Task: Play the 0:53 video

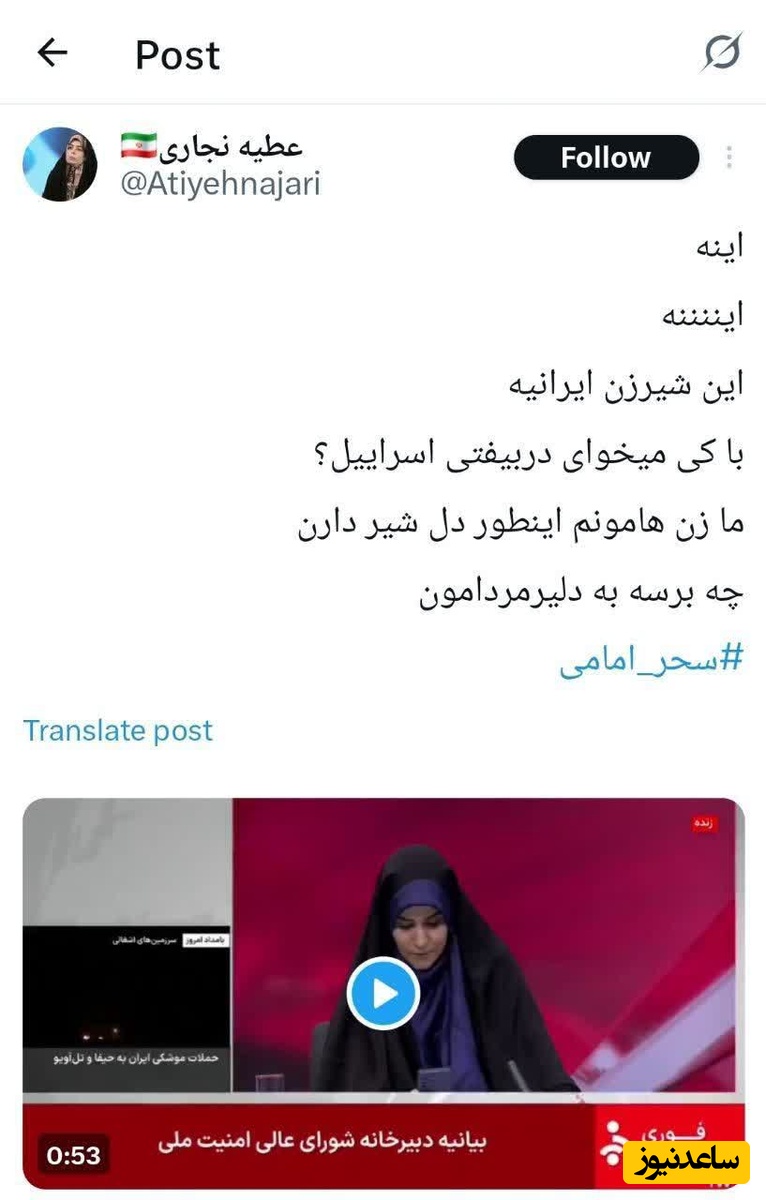Action: click(x=383, y=993)
